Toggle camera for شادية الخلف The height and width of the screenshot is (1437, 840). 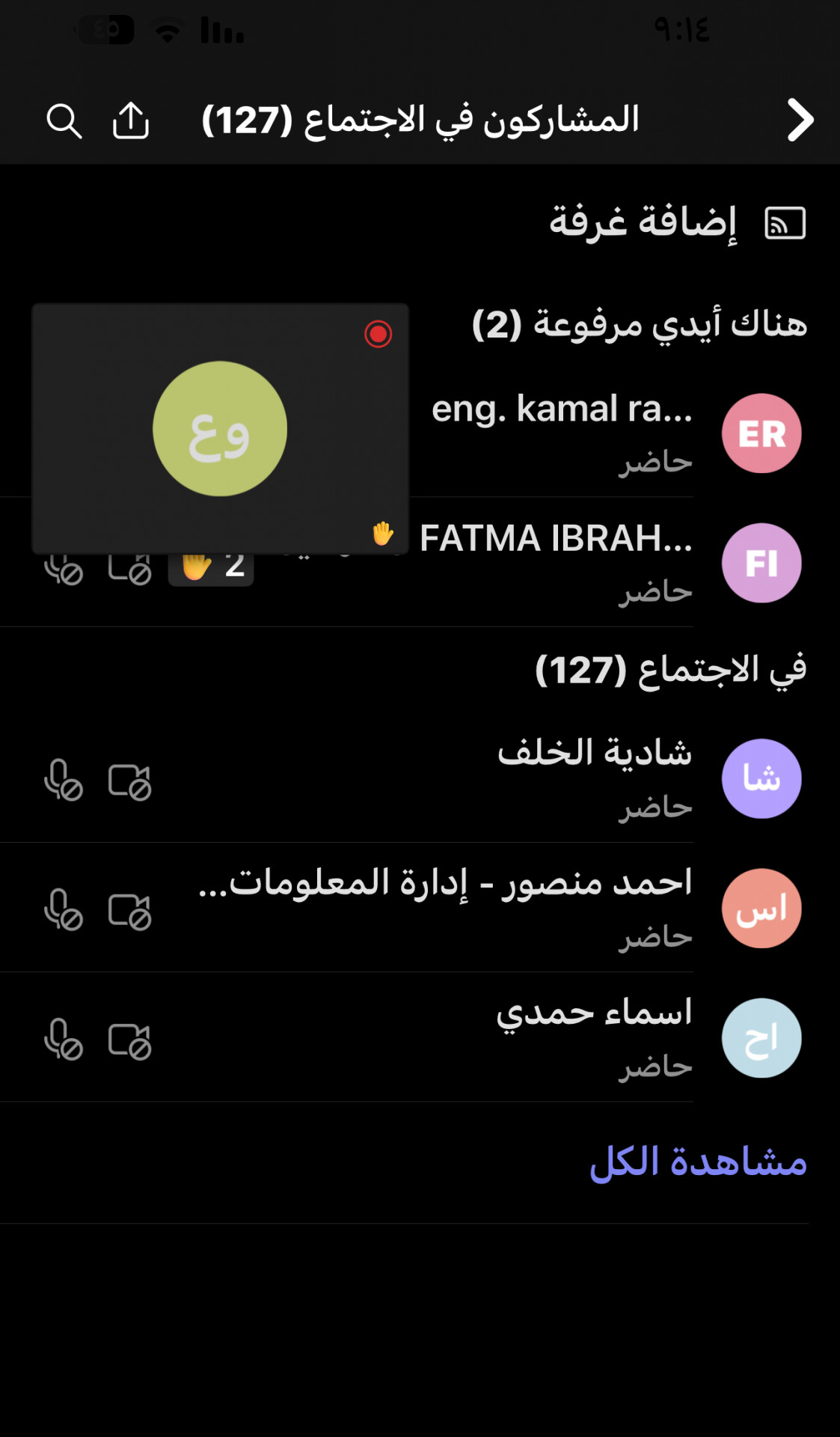(x=130, y=782)
